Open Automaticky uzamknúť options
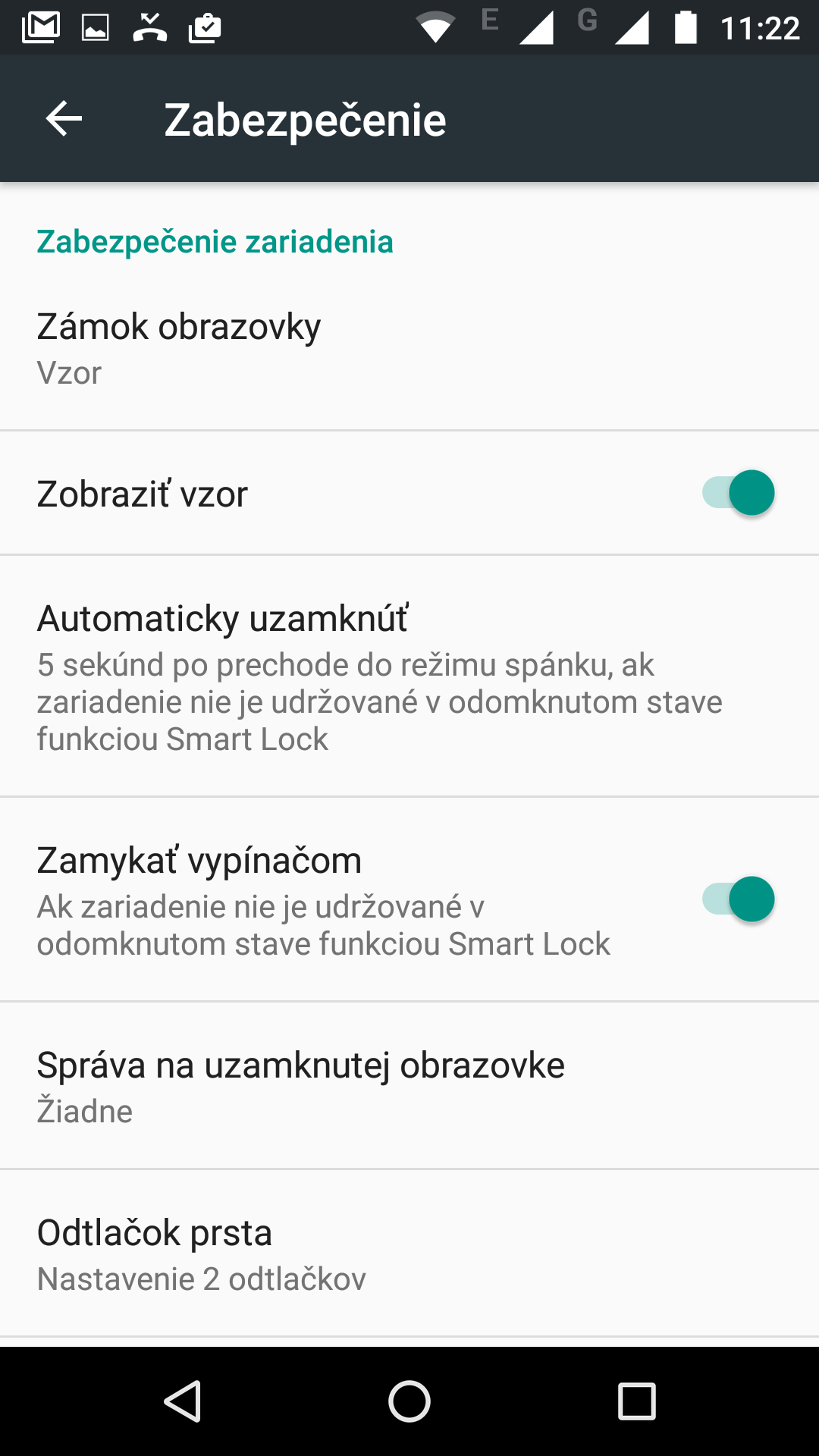Viewport: 819px width, 1456px height. pyautogui.click(x=409, y=676)
